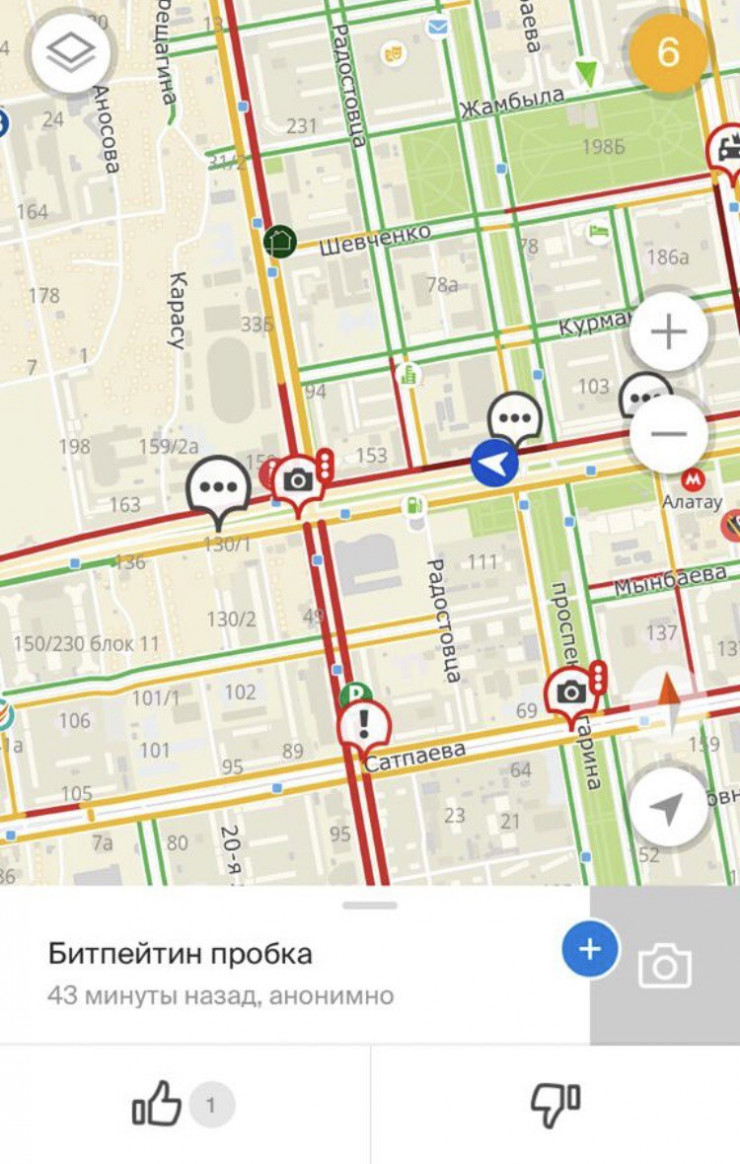Image resolution: width=740 pixels, height=1164 pixels.
Task: Tap the traffic level 6 indicator
Action: tap(667, 52)
